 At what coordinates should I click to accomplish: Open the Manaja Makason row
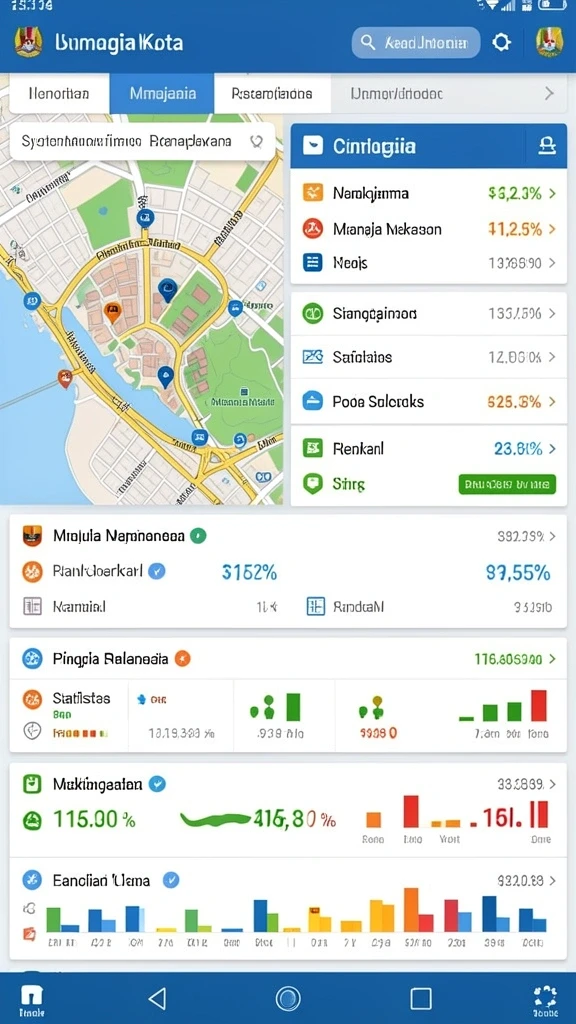pyautogui.click(x=428, y=229)
